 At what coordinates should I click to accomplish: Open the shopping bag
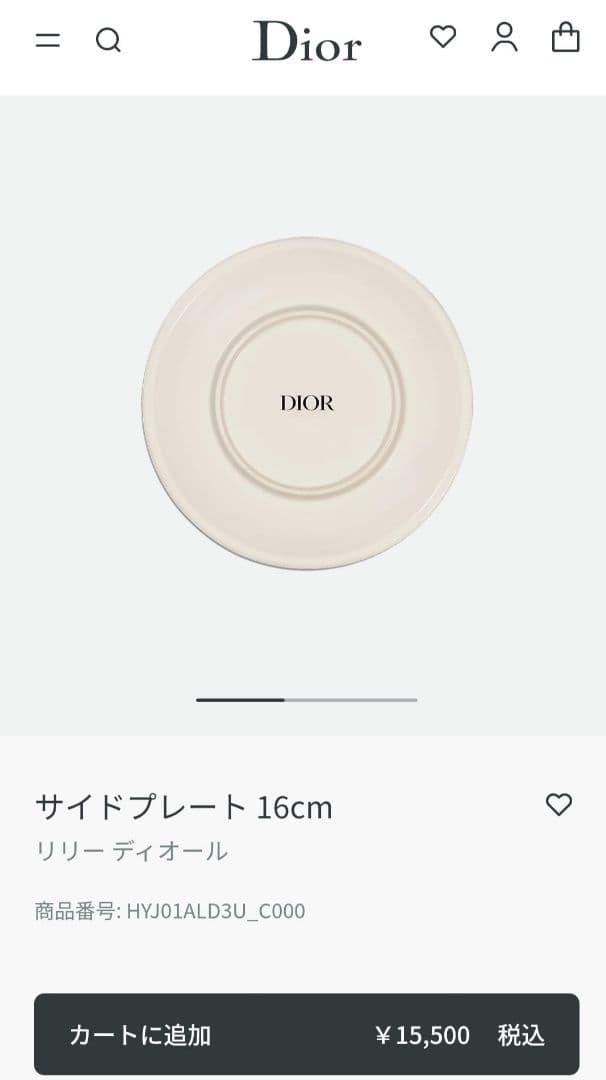[x=566, y=37]
